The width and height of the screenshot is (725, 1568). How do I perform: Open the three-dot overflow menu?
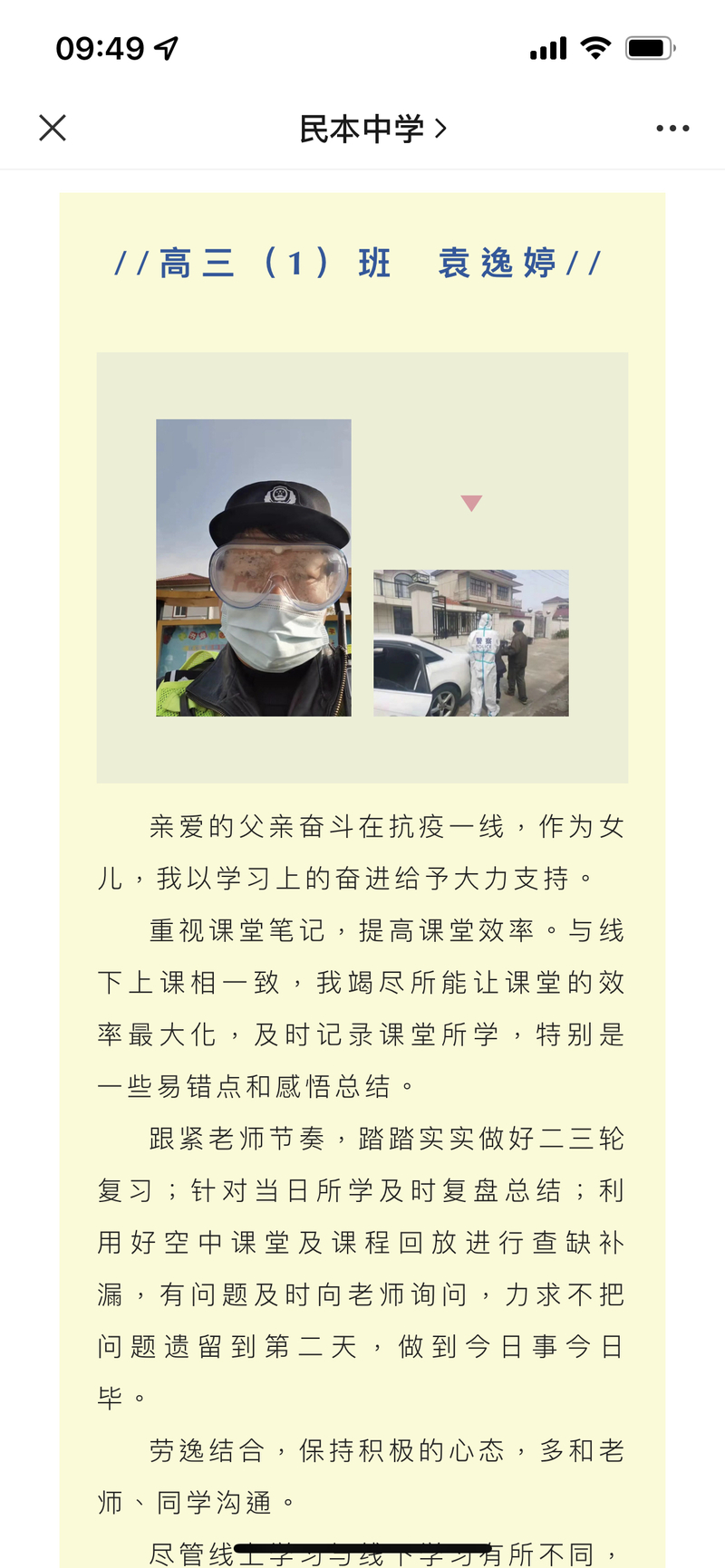coord(672,129)
